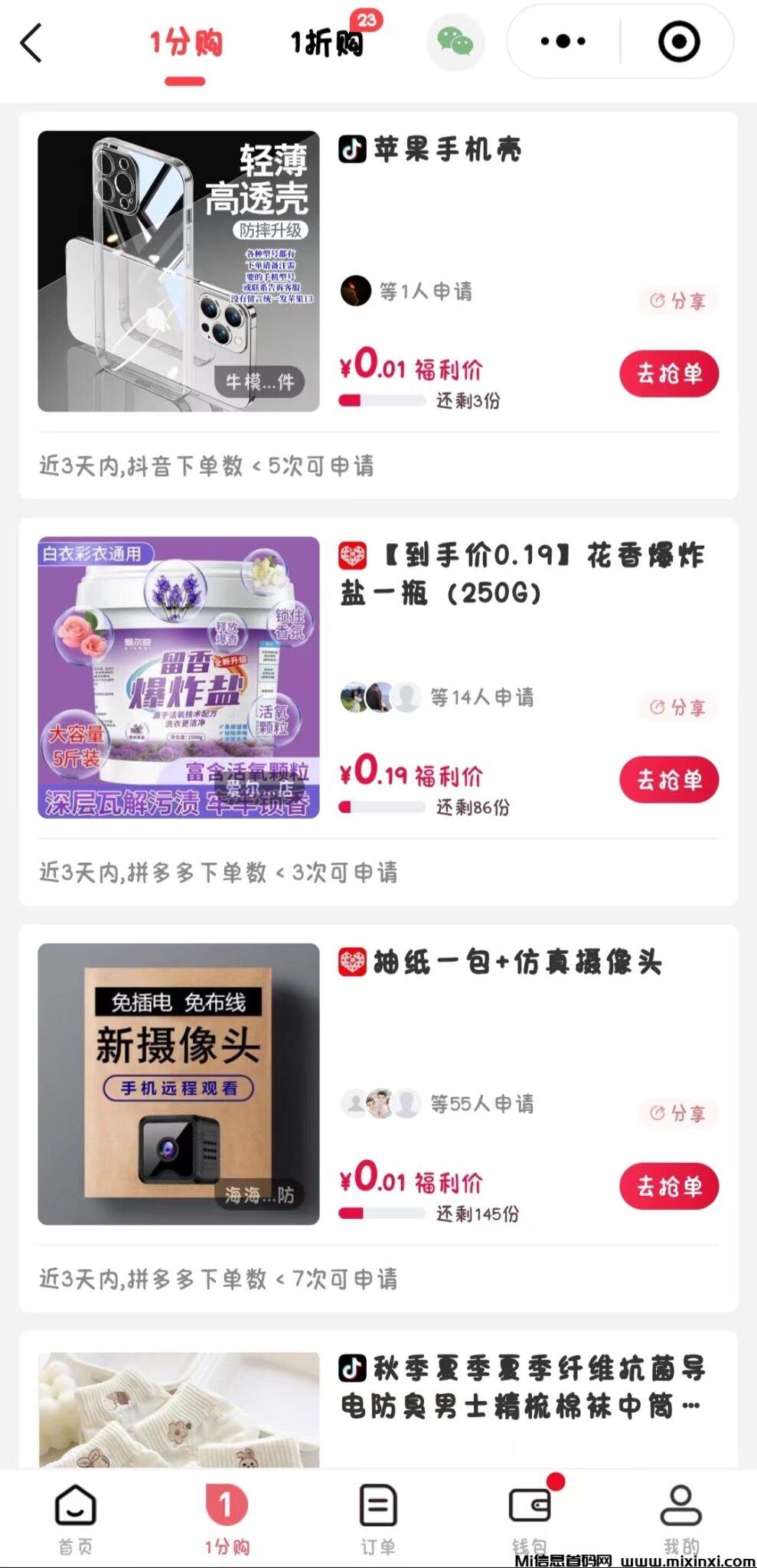Open the 苹果手机壳 product image

pos(178,271)
